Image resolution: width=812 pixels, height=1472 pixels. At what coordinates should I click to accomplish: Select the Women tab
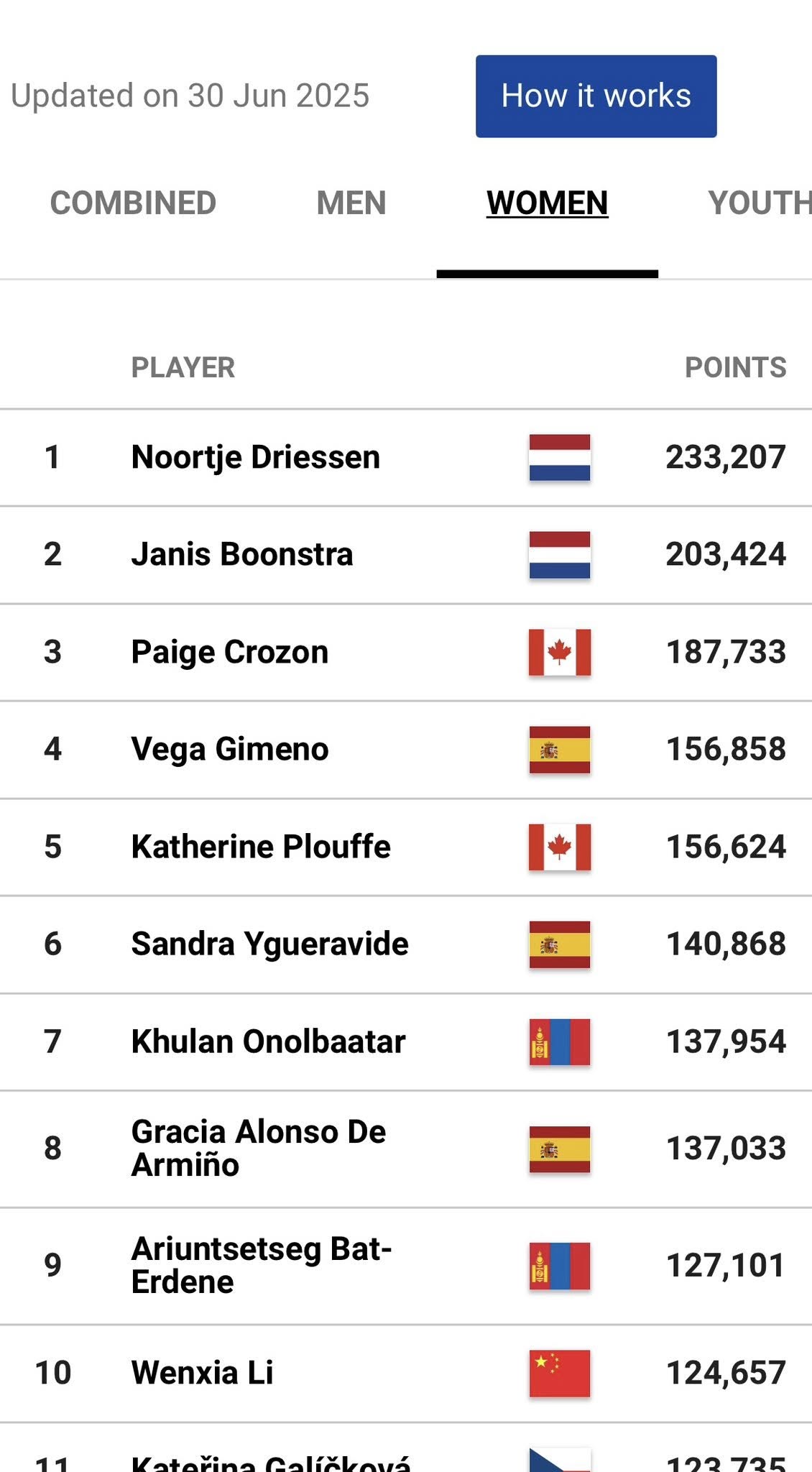pos(547,203)
